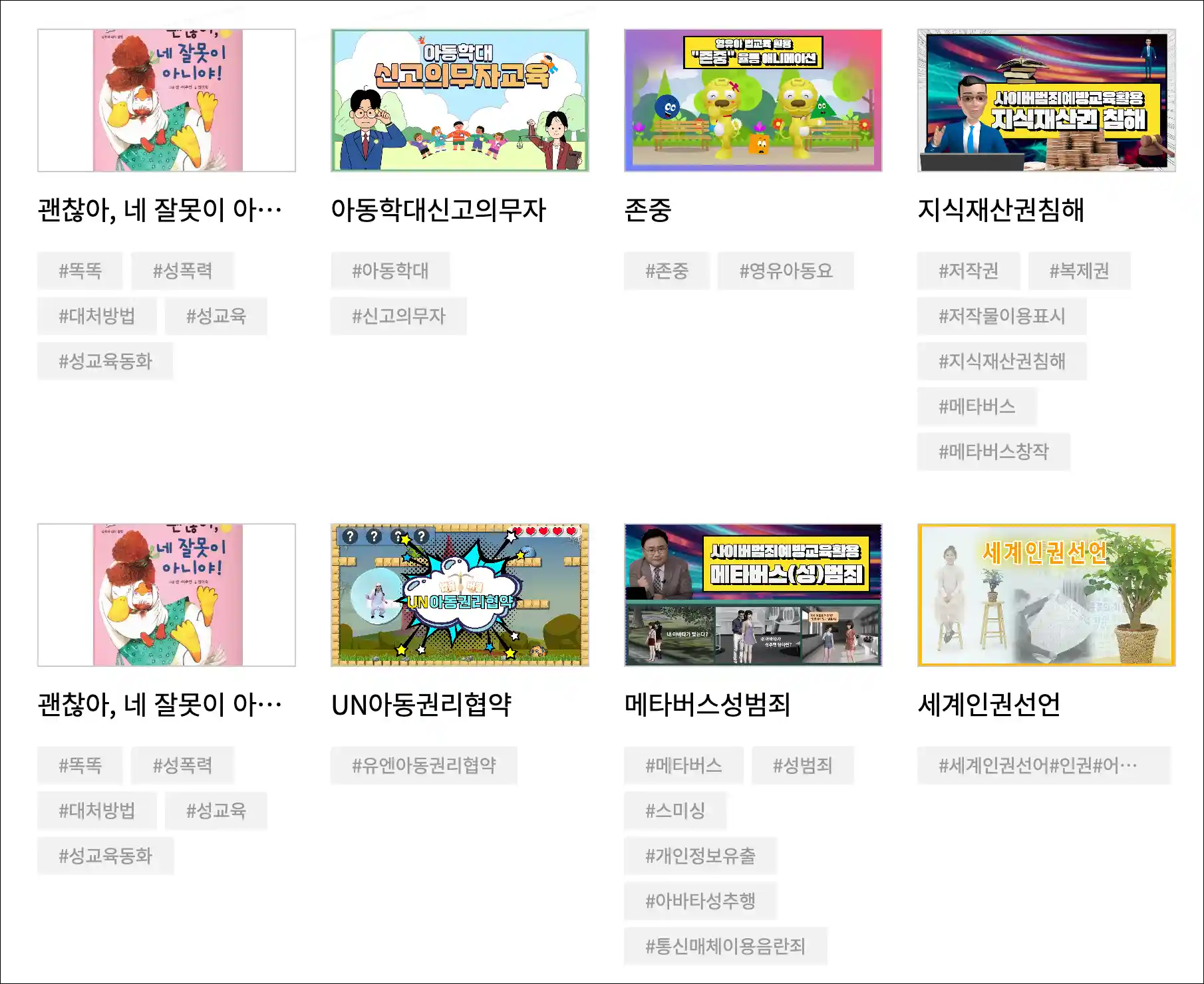Tap the #성범죄 tag

803,765
